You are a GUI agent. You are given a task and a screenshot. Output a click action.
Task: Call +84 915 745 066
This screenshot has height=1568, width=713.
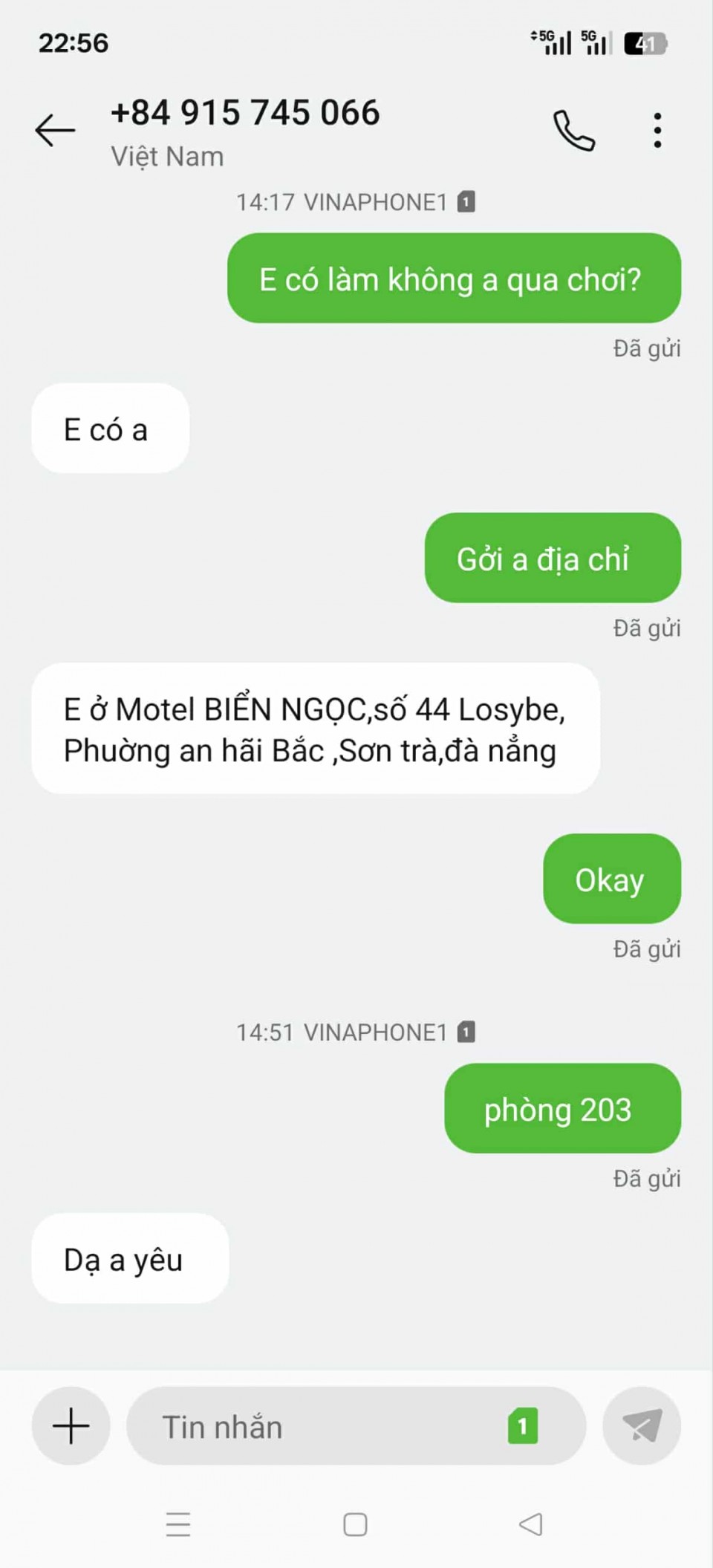point(574,131)
